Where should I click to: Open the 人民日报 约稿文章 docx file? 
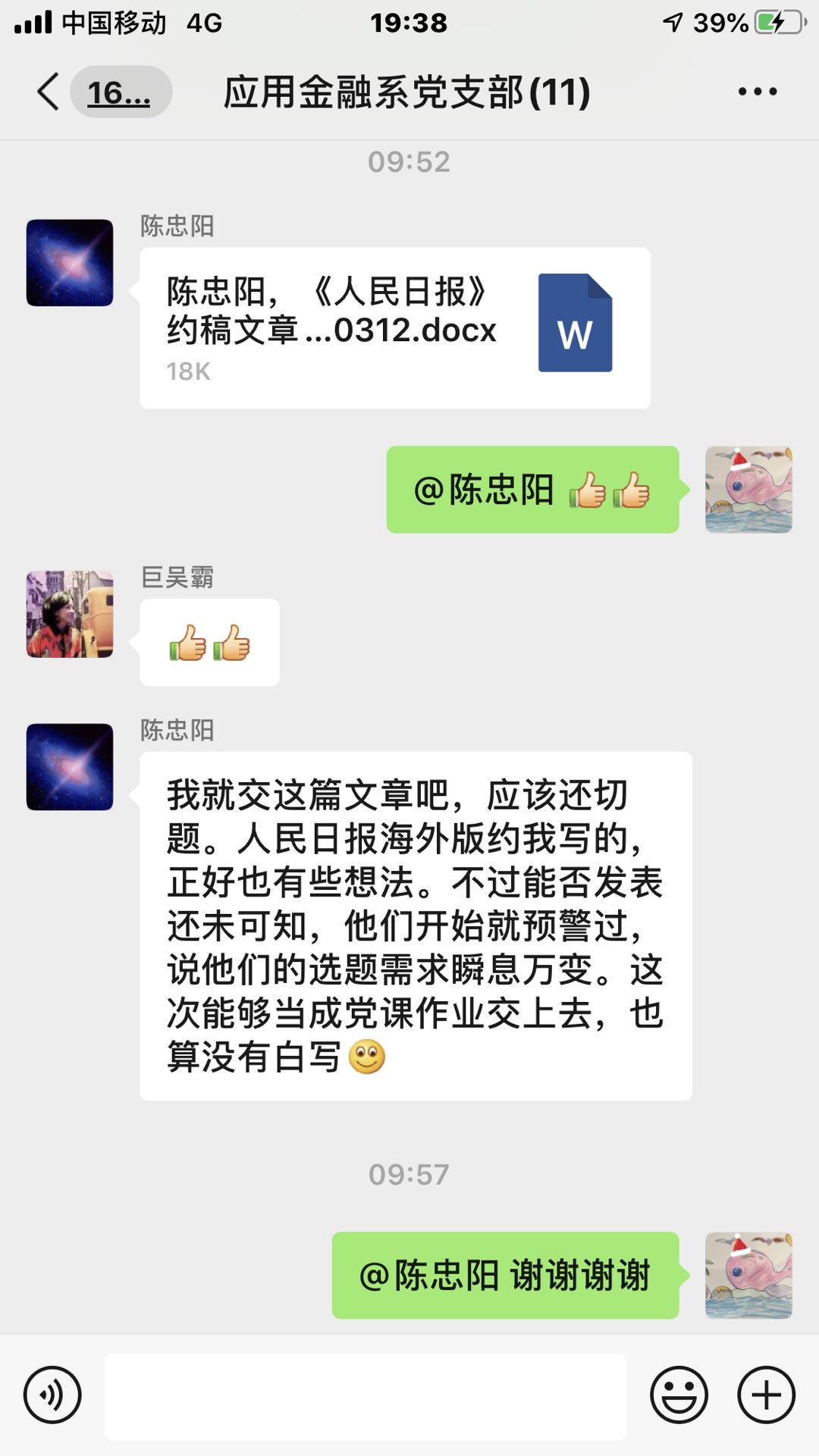pos(394,328)
